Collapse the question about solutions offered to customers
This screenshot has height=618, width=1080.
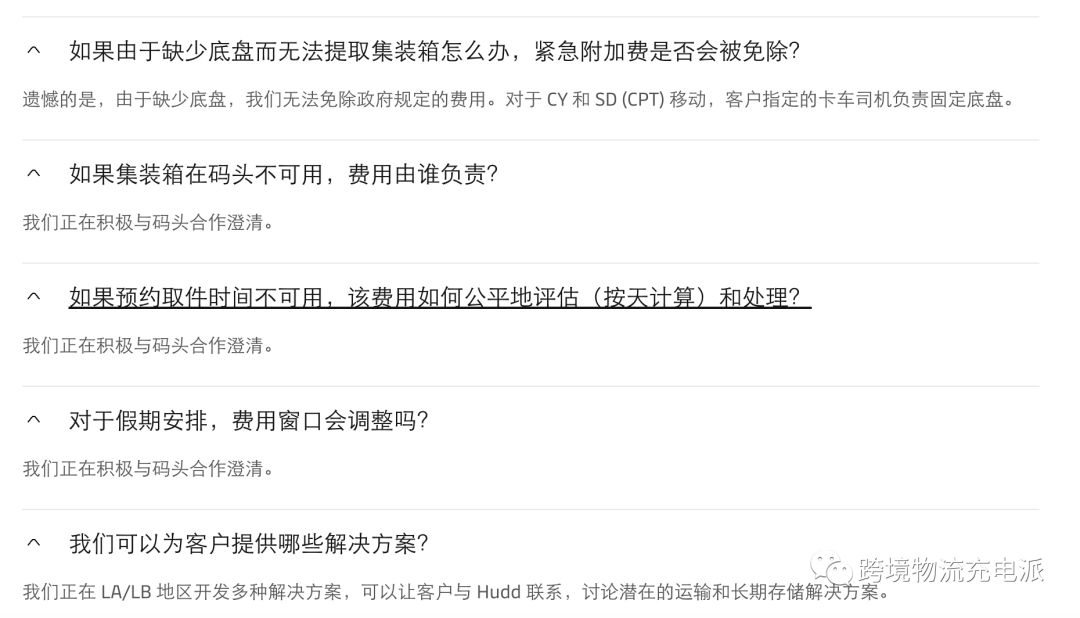pyautogui.click(x=33, y=543)
